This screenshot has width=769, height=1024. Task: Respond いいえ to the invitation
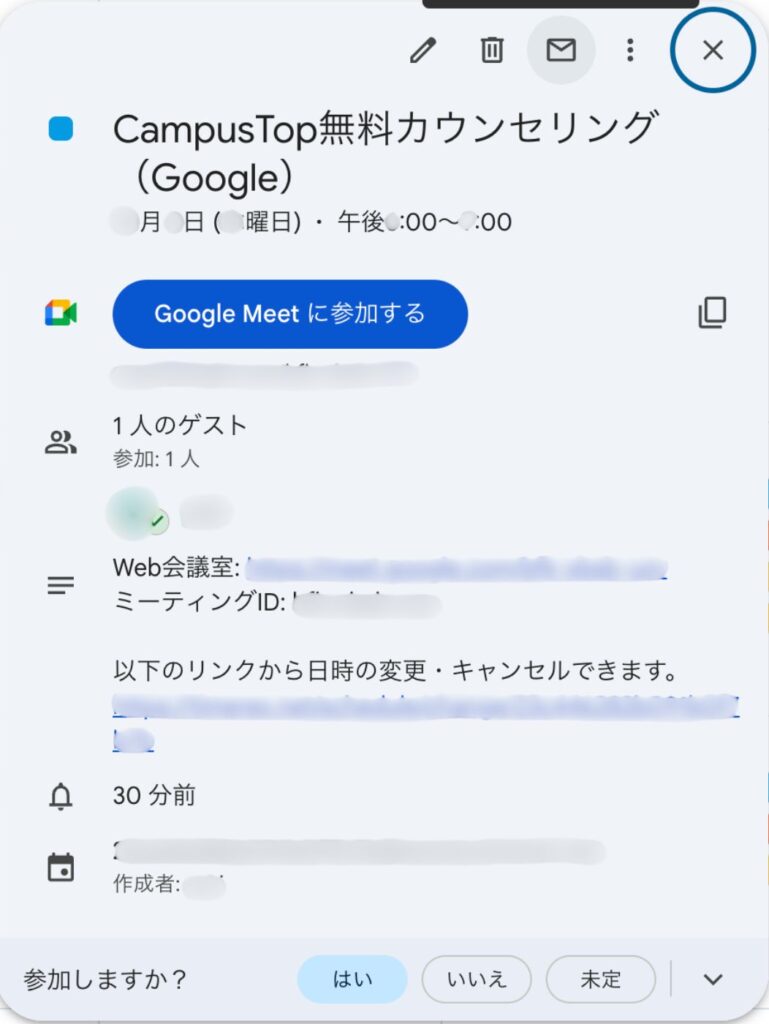477,979
